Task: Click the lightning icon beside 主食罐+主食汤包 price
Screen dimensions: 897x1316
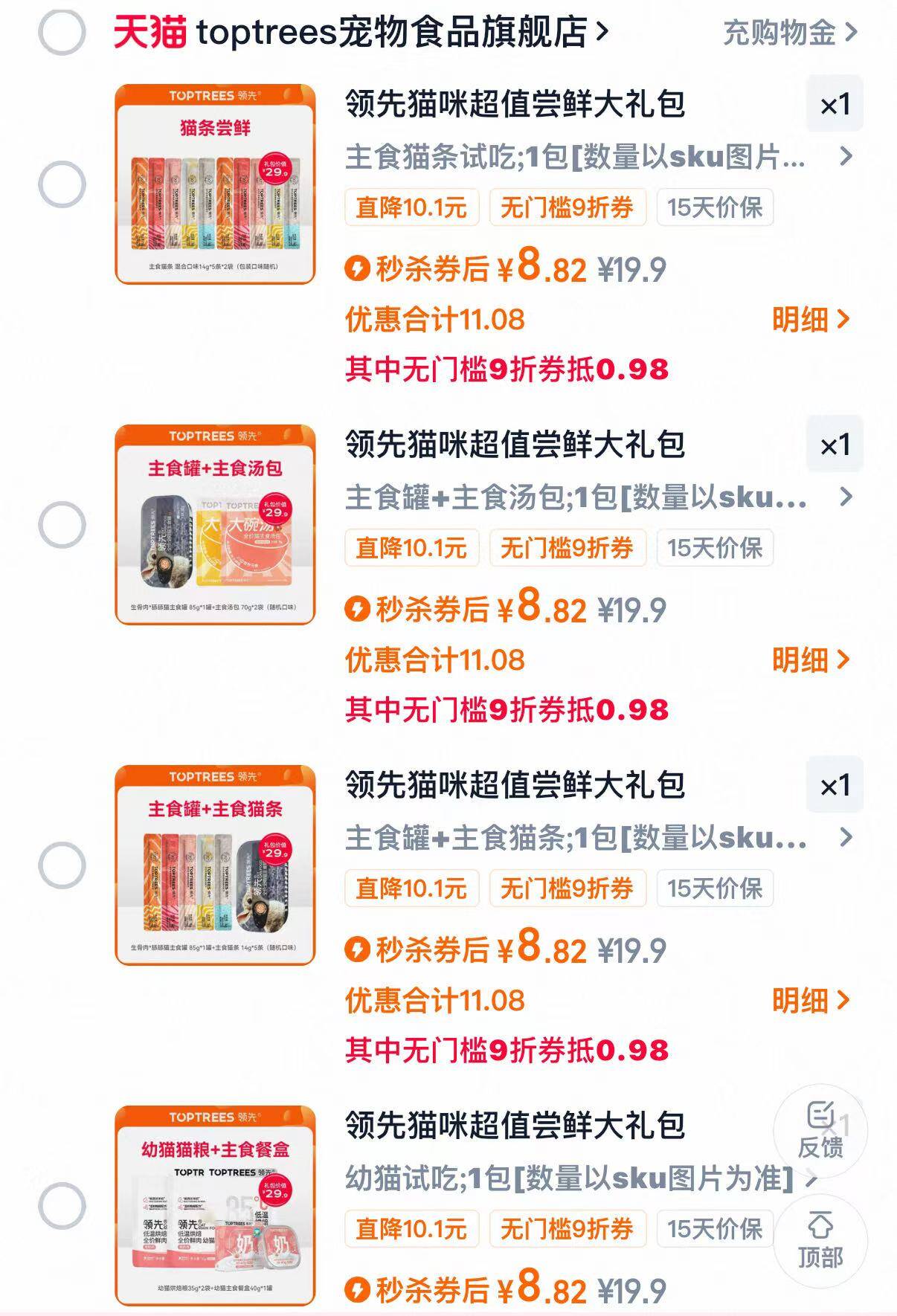Action: (359, 610)
